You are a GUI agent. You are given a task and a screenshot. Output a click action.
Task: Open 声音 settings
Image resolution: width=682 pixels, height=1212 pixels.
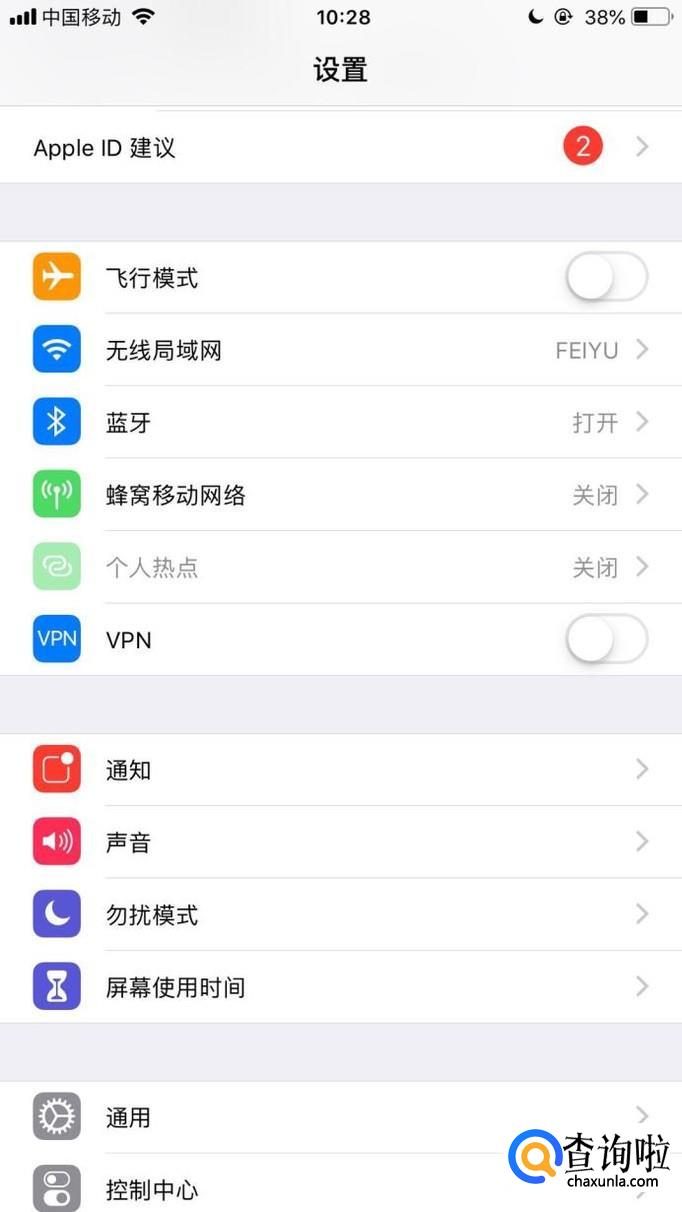pos(340,842)
